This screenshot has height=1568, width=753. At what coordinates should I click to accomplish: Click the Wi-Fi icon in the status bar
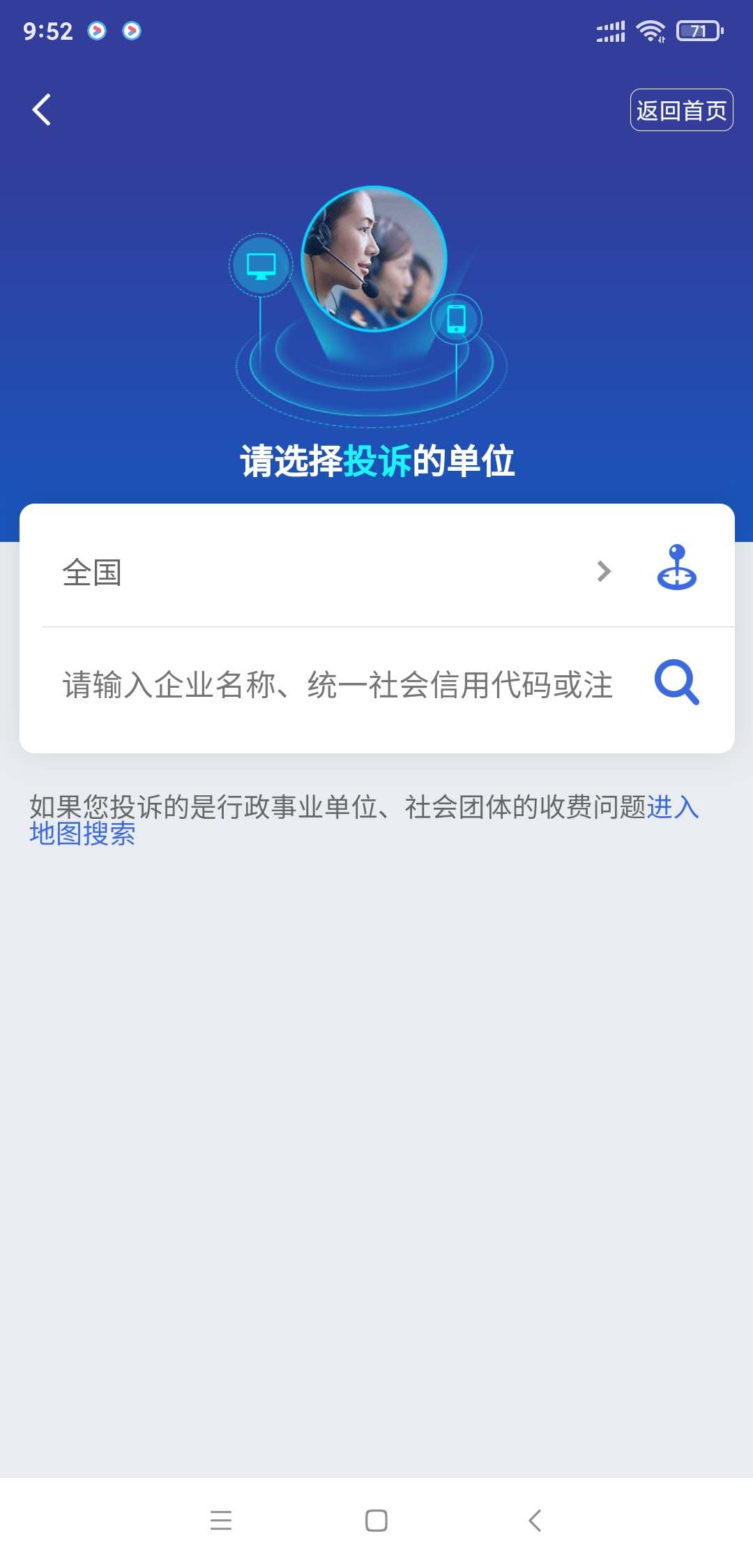651,31
